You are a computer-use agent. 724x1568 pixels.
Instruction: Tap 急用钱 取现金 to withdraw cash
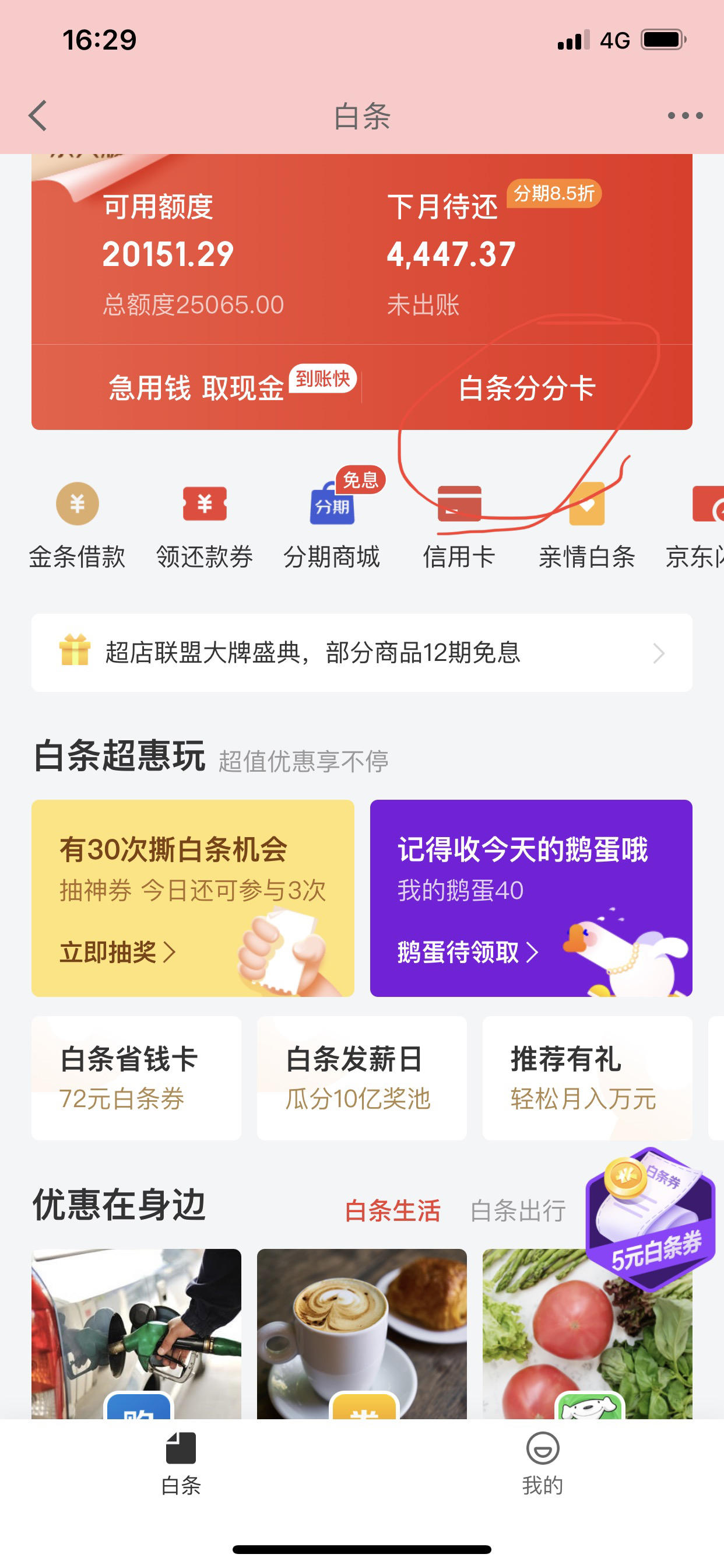[x=196, y=388]
